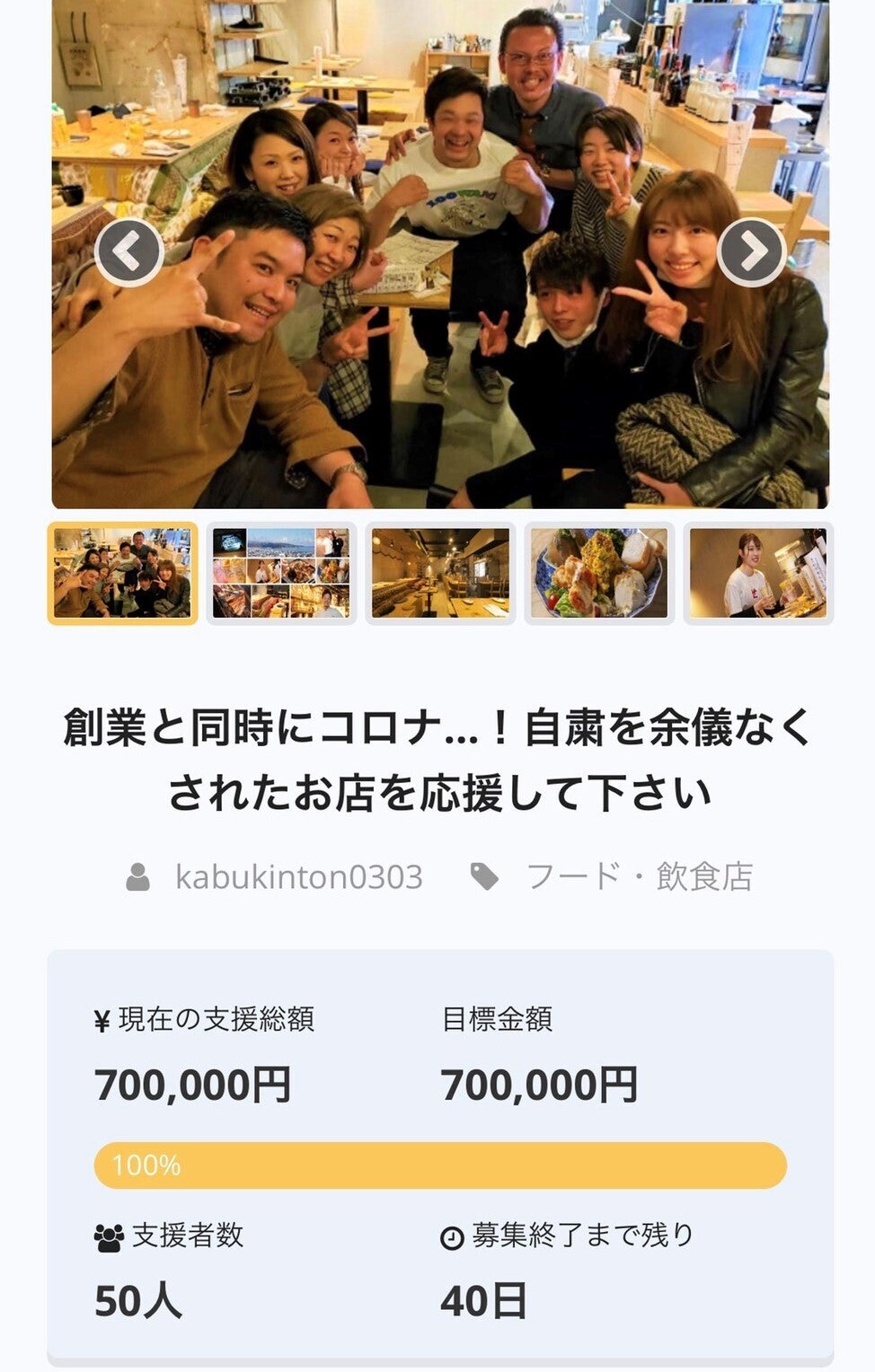The height and width of the screenshot is (1372, 875).
Task: View the restaurant interior thumbnail
Action: pyautogui.click(x=440, y=573)
